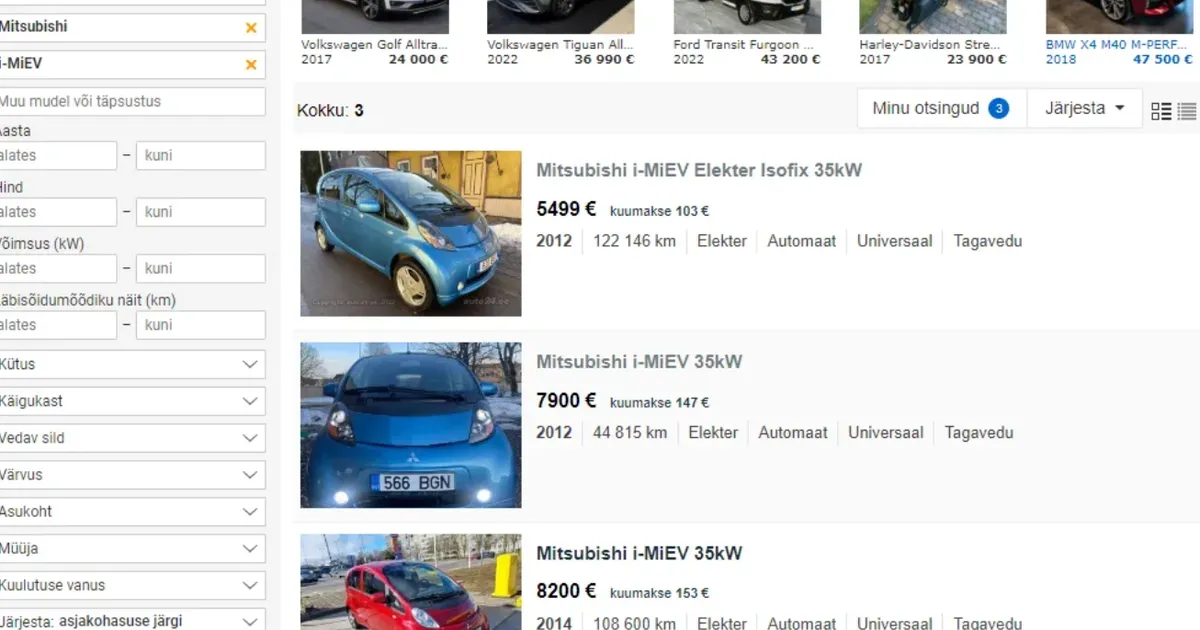
Task: Open the Vedav sild dropdown
Action: coord(132,438)
